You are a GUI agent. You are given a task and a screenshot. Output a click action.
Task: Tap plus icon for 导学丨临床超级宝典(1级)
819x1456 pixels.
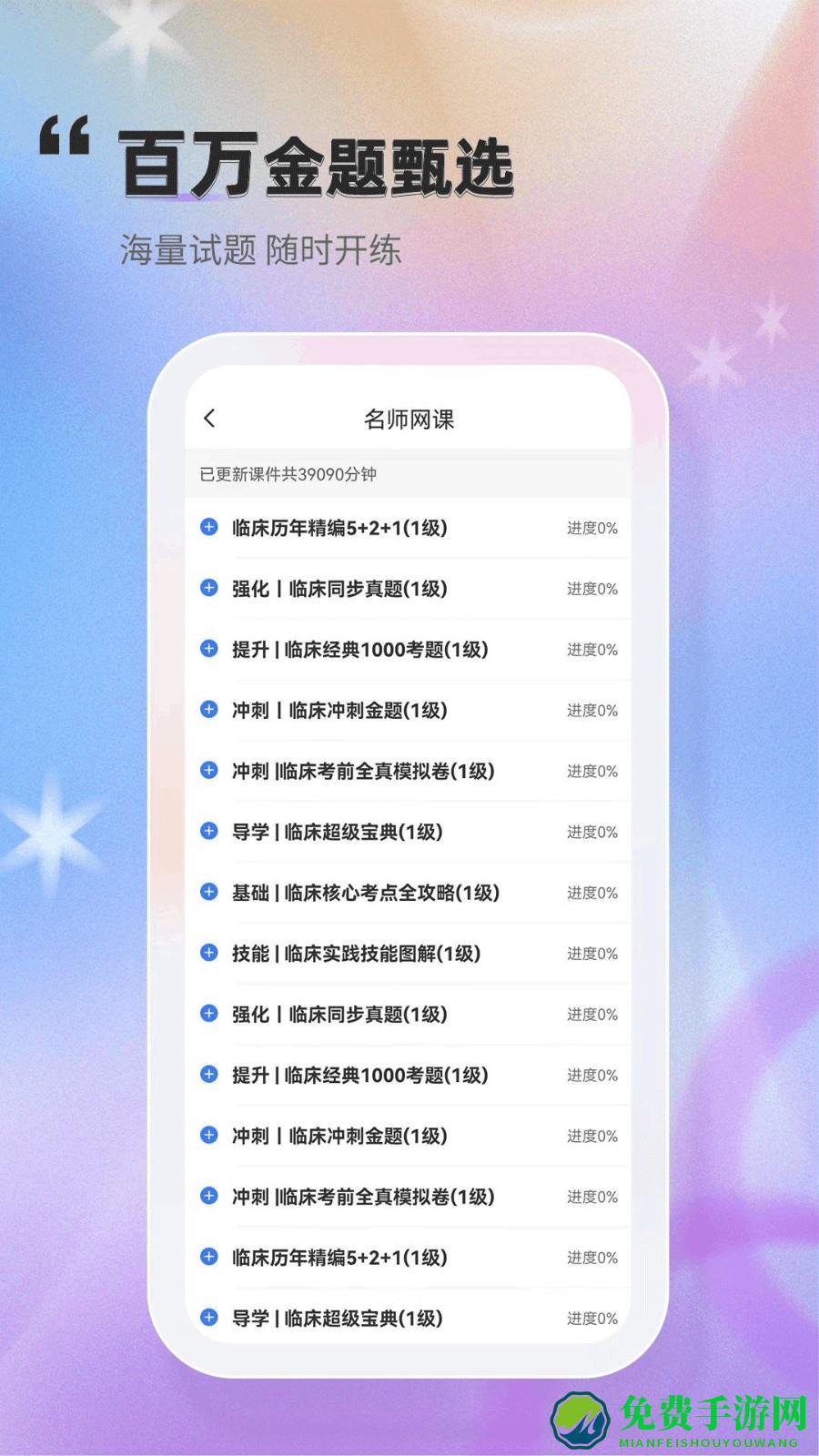pos(210,831)
